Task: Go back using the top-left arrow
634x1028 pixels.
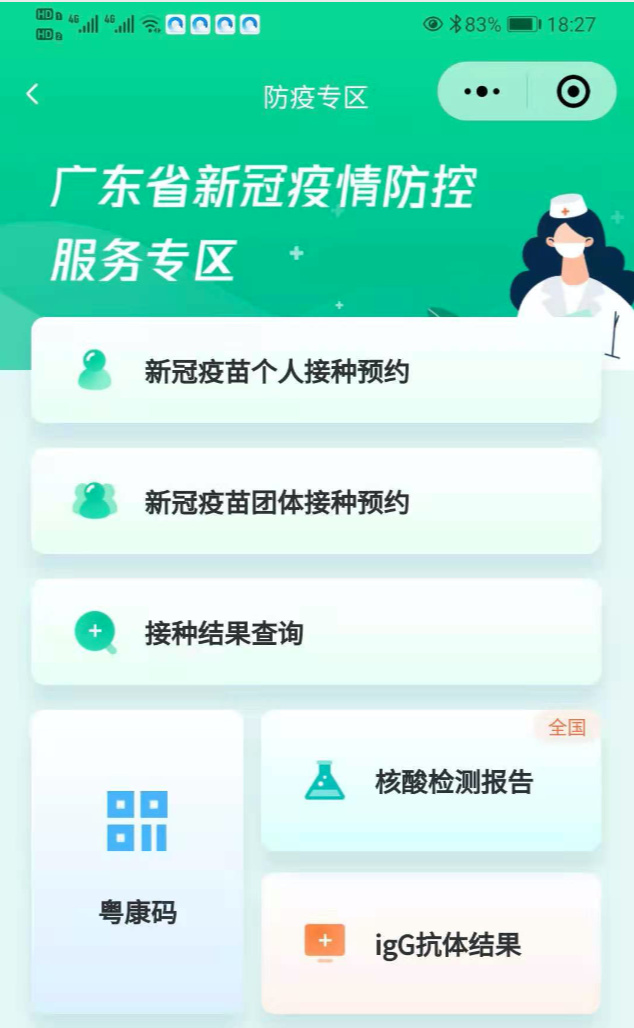Action: pyautogui.click(x=32, y=94)
